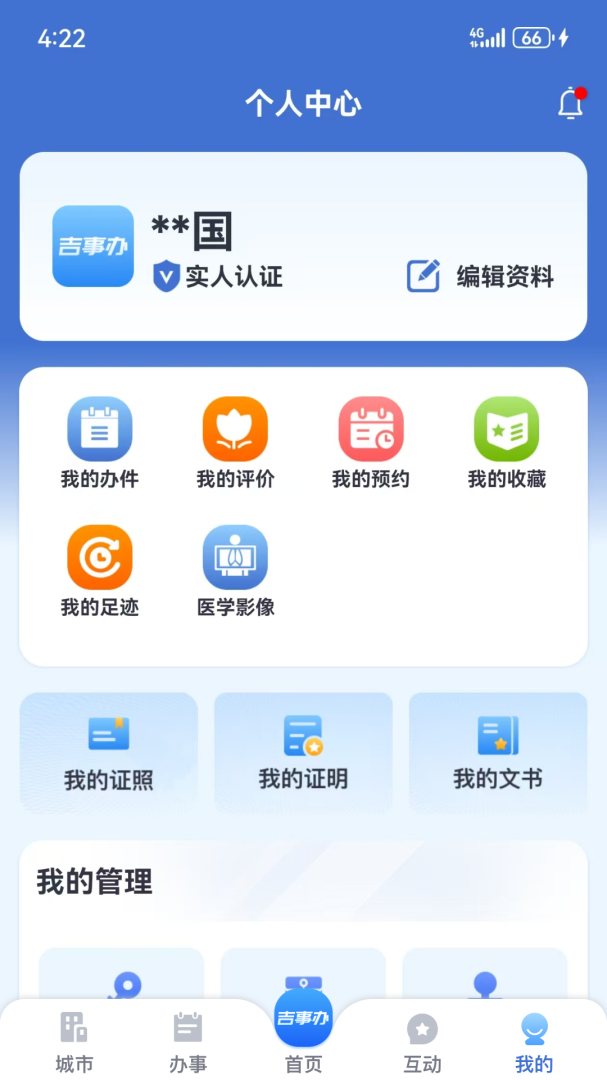Go to the 首页 home tab
This screenshot has width=607, height=1080.
[303, 1032]
